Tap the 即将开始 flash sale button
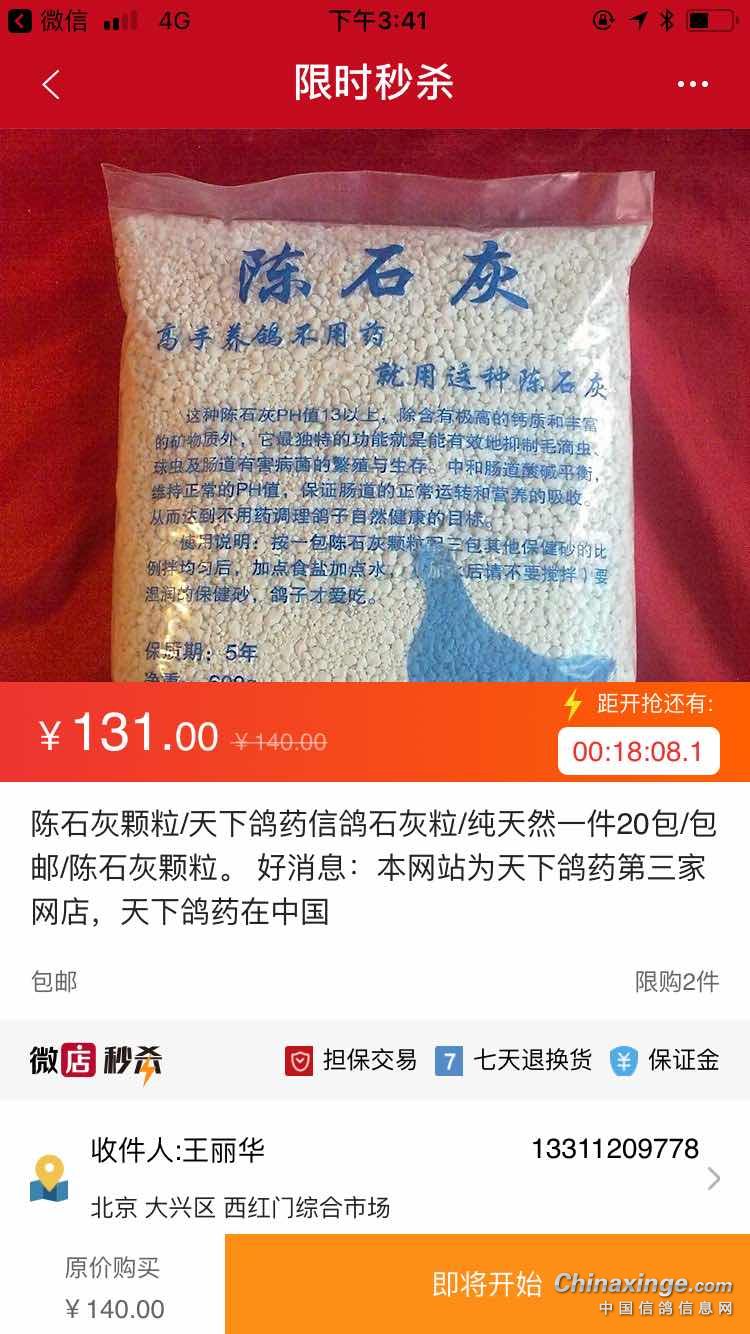This screenshot has width=750, height=1334. (x=487, y=1284)
